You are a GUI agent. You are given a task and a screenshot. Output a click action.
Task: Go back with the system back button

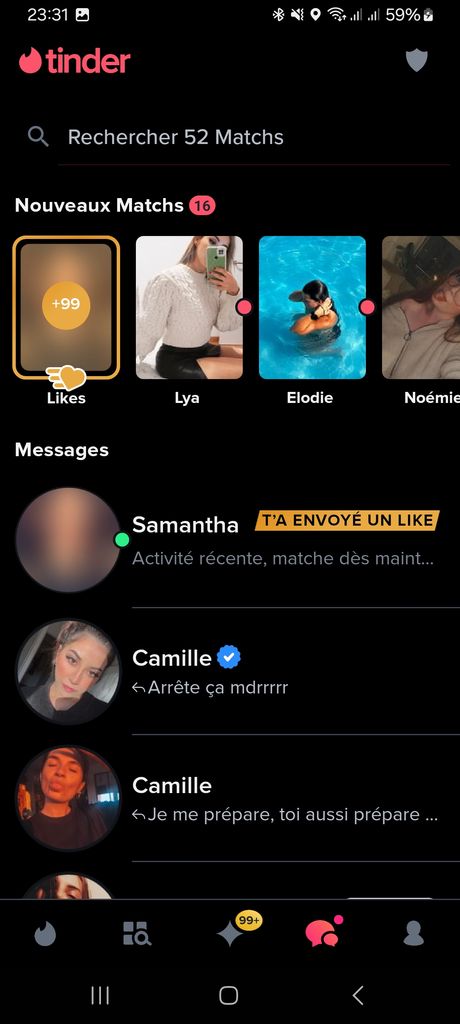[357, 995]
